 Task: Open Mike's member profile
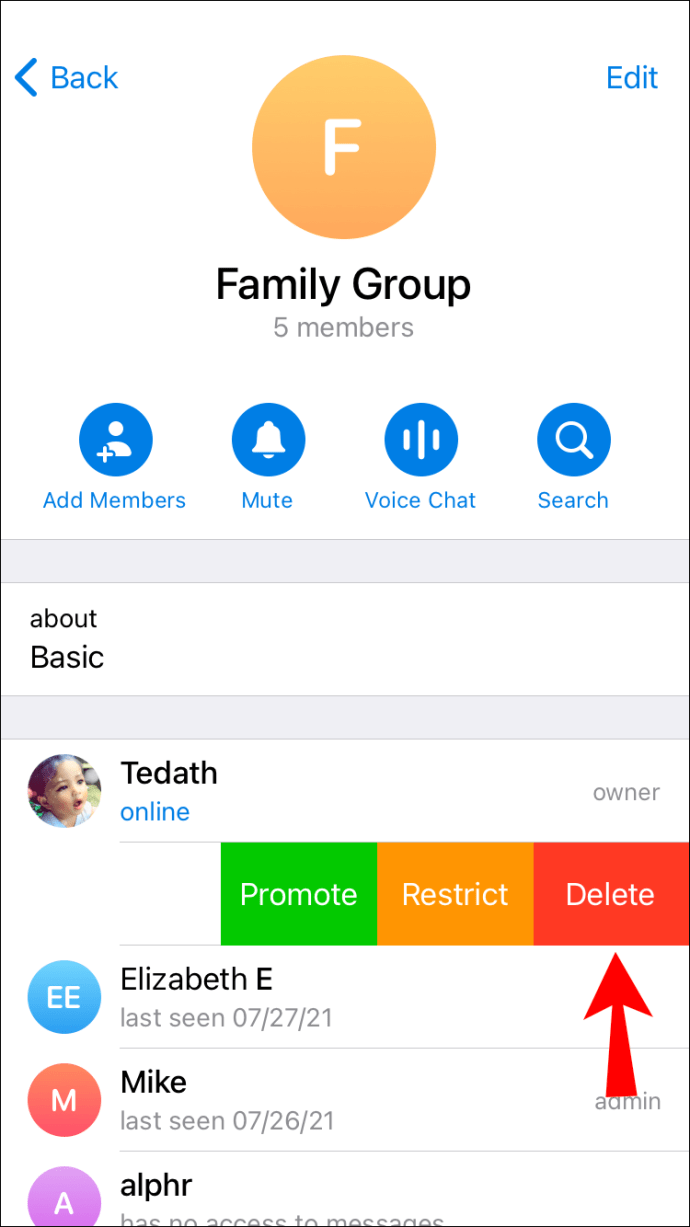(300, 1100)
